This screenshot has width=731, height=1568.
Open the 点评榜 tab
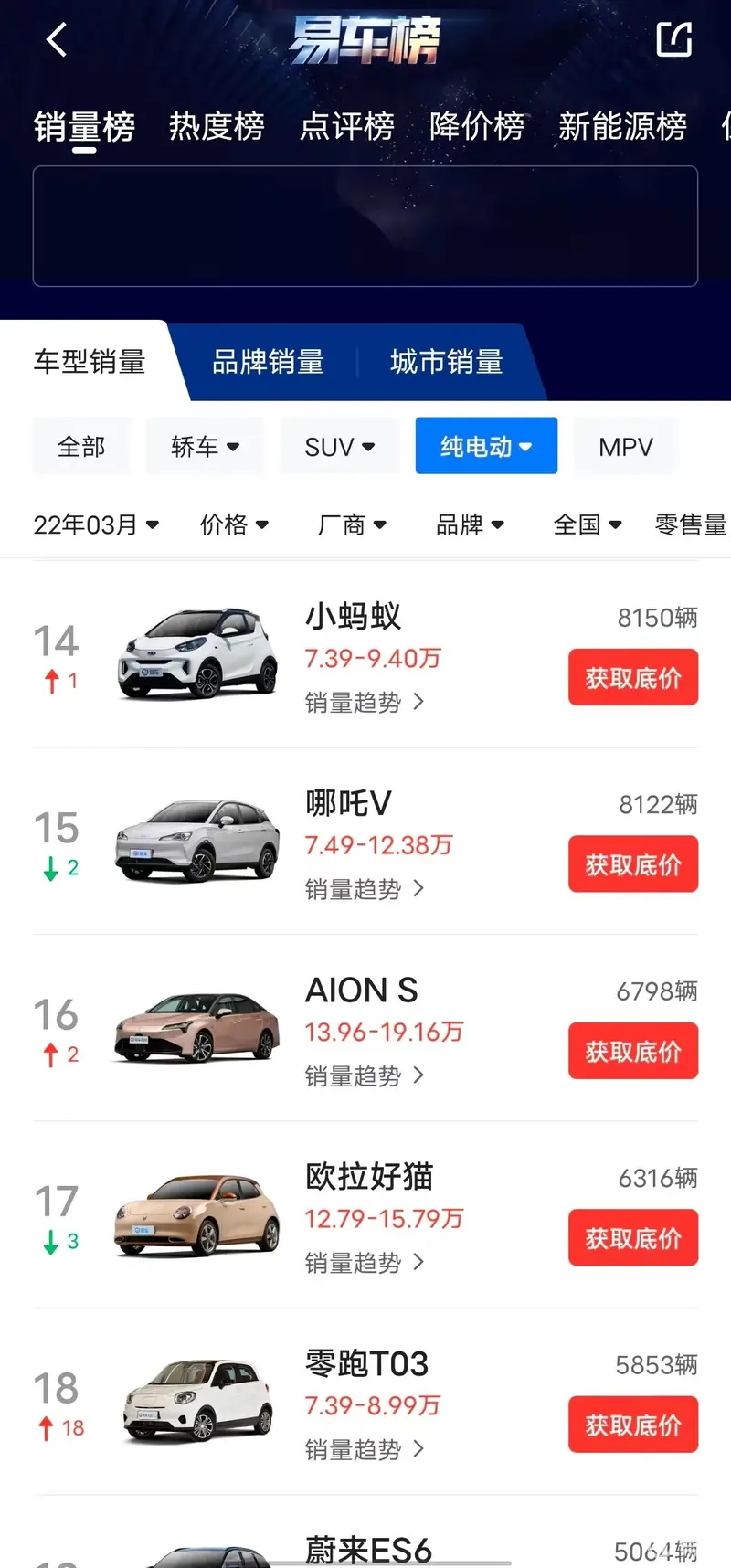point(347,126)
